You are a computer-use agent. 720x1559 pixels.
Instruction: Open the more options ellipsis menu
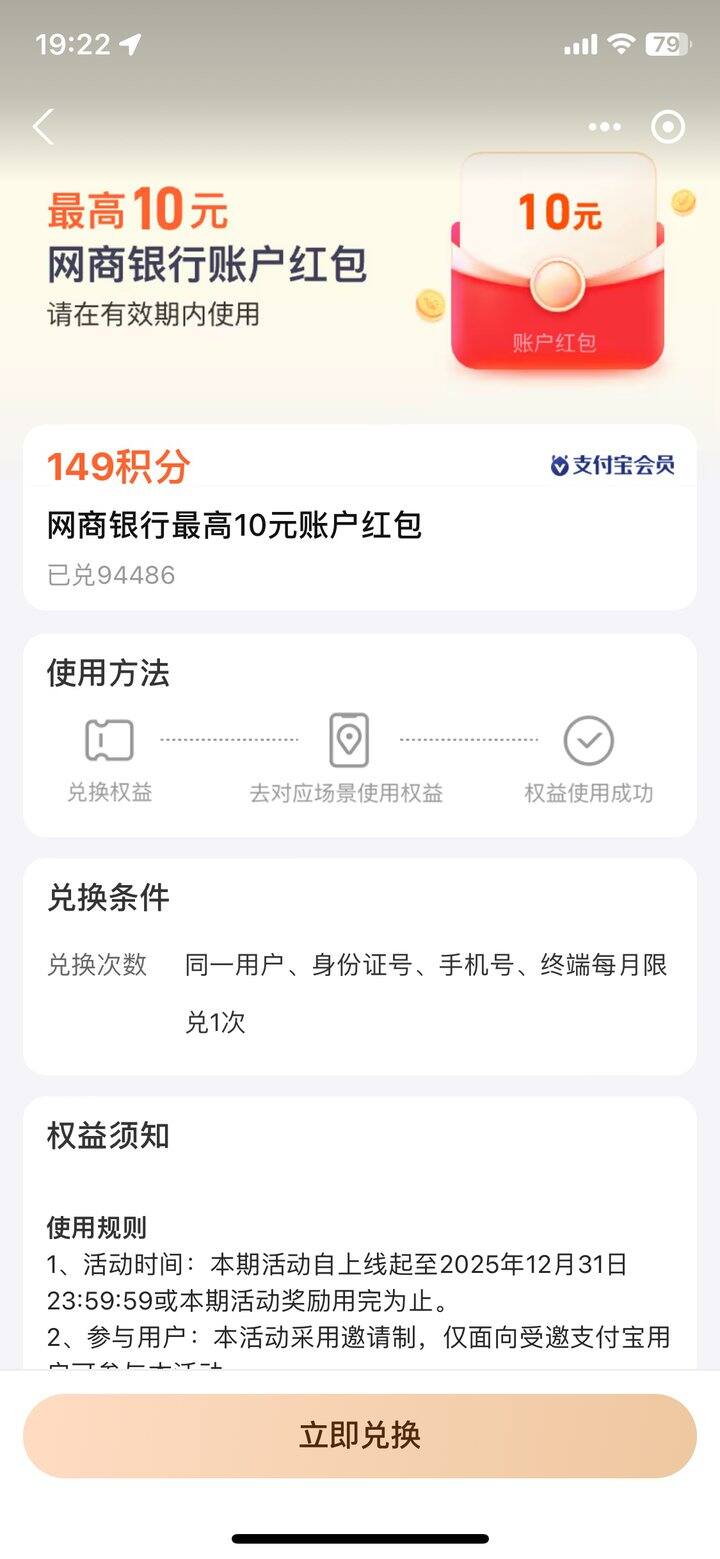tap(604, 127)
